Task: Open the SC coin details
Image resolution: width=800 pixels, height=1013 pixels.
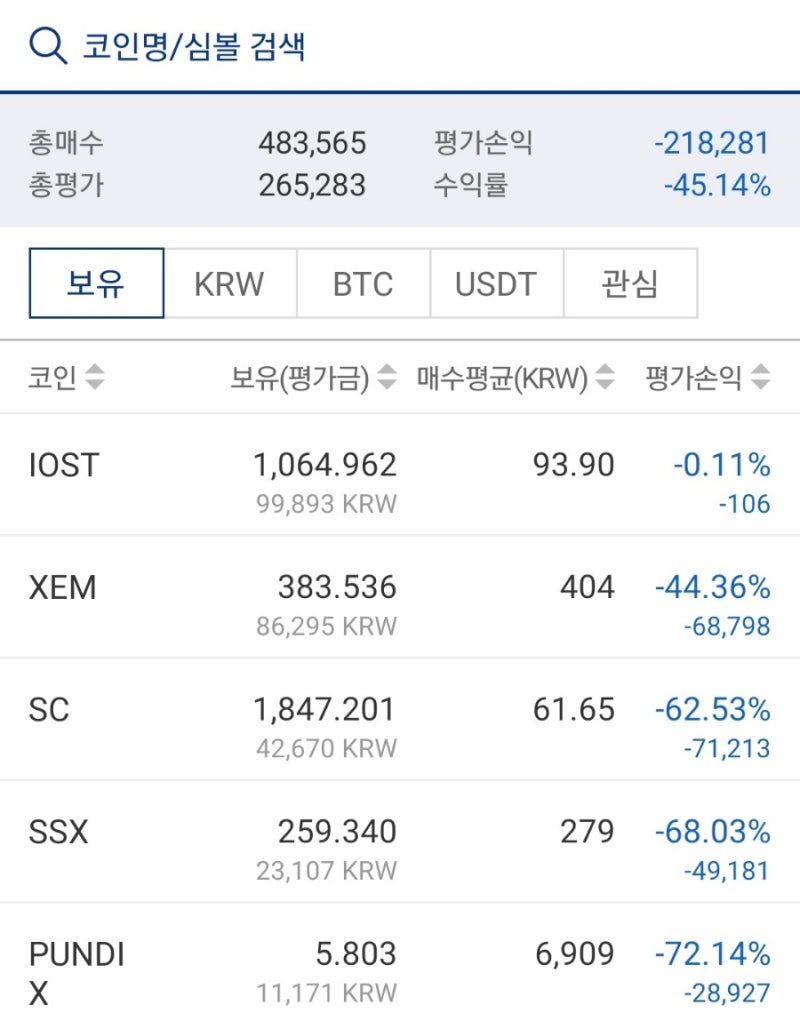Action: [400, 720]
